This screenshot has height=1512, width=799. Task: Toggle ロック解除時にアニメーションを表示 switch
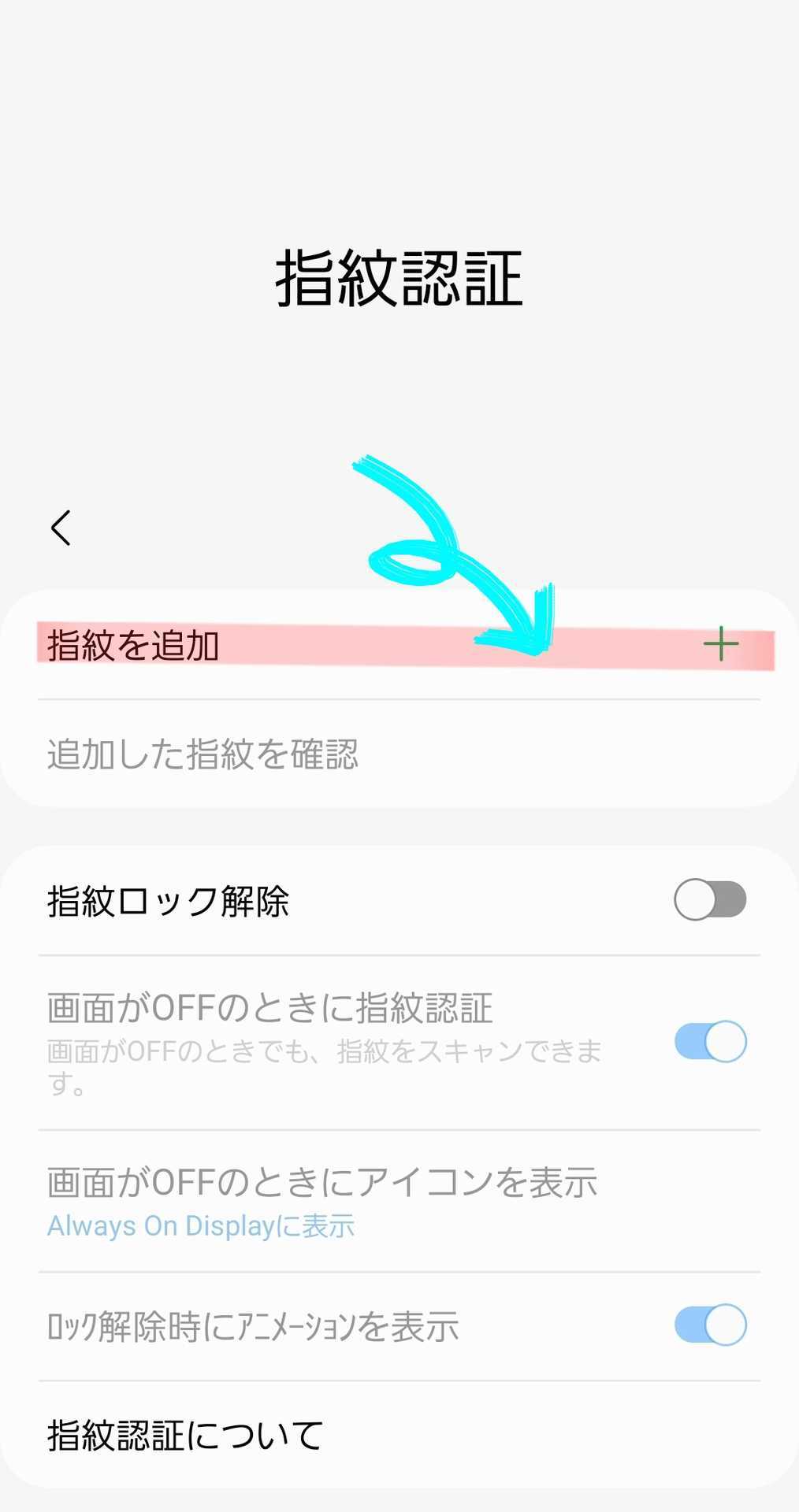tap(709, 1325)
